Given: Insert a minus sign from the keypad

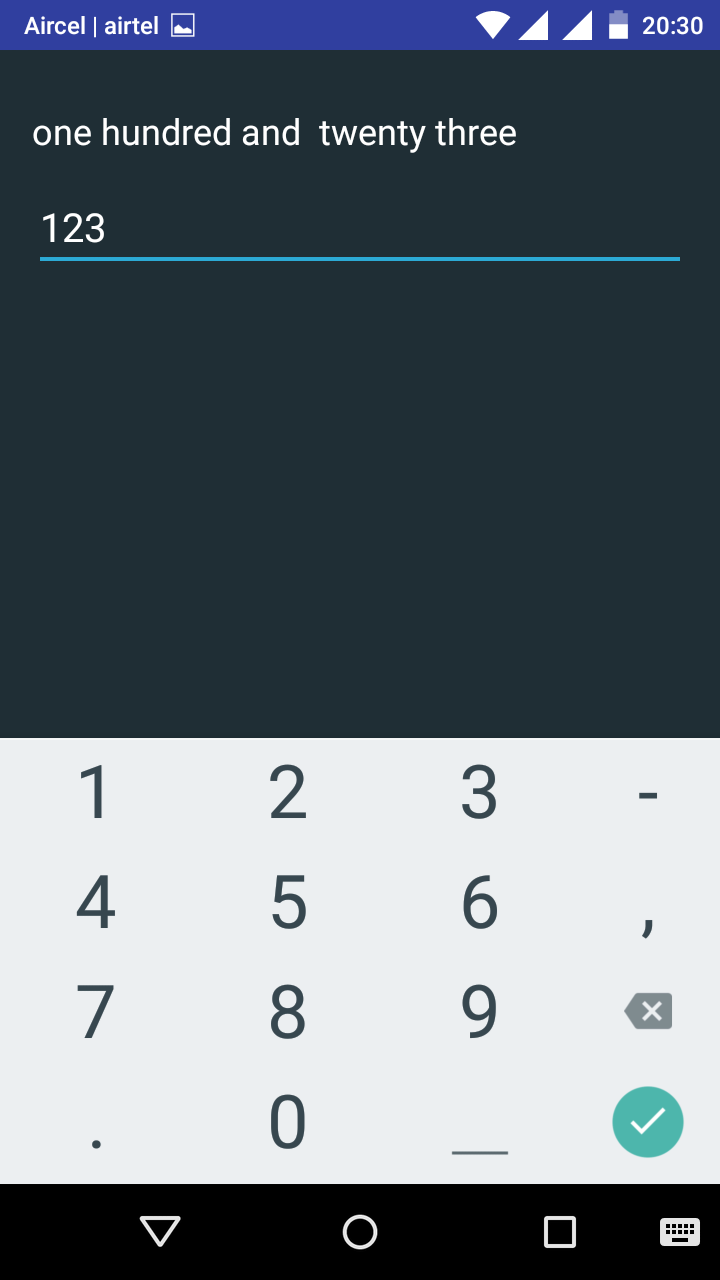Looking at the screenshot, I should pos(648,795).
